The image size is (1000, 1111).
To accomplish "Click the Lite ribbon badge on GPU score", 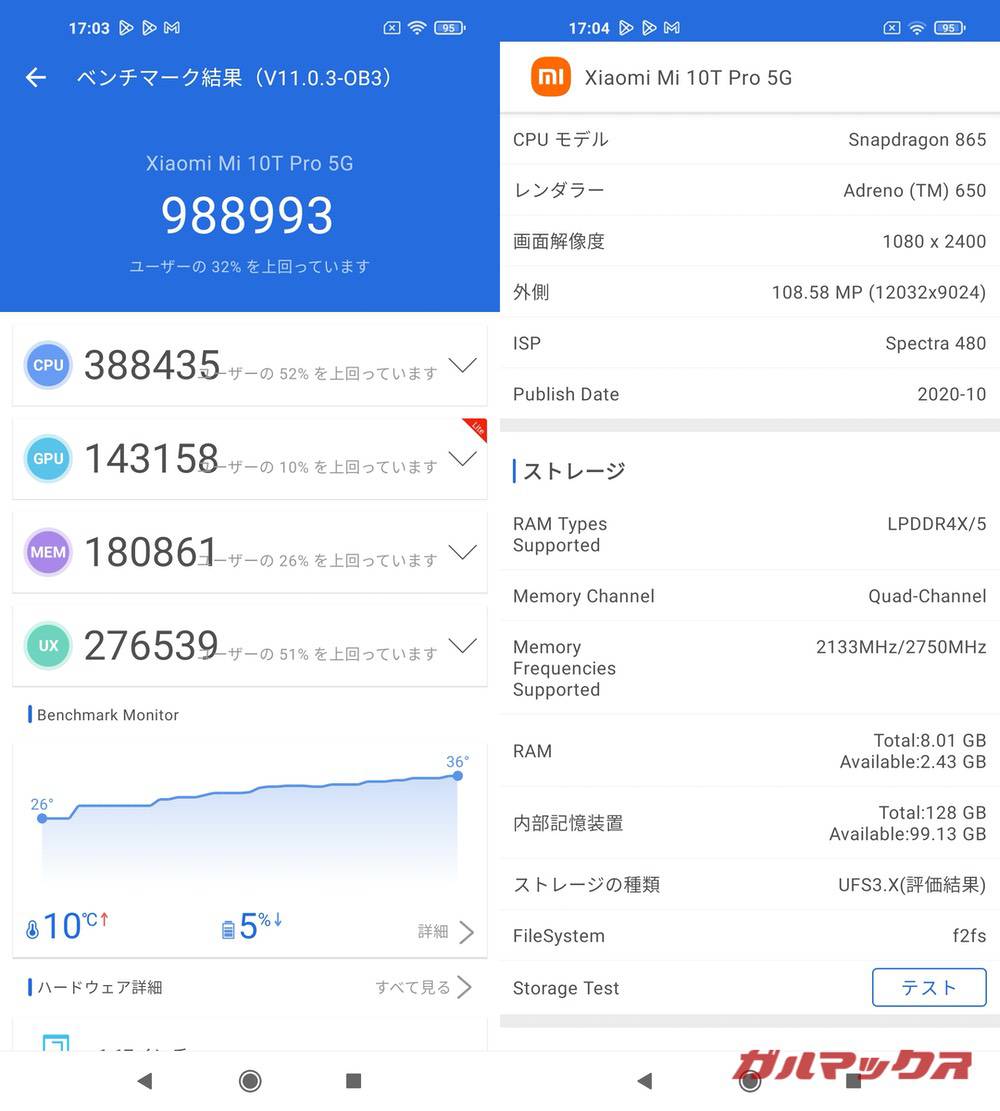I will click(x=474, y=430).
